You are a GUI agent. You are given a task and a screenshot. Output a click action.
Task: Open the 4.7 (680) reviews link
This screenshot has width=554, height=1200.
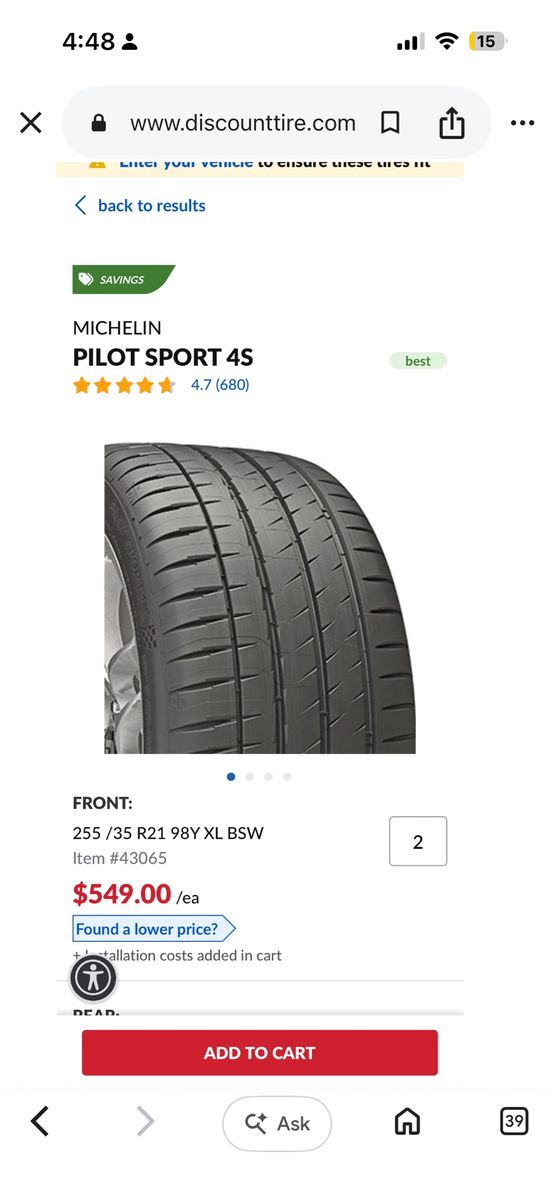pyautogui.click(x=220, y=385)
